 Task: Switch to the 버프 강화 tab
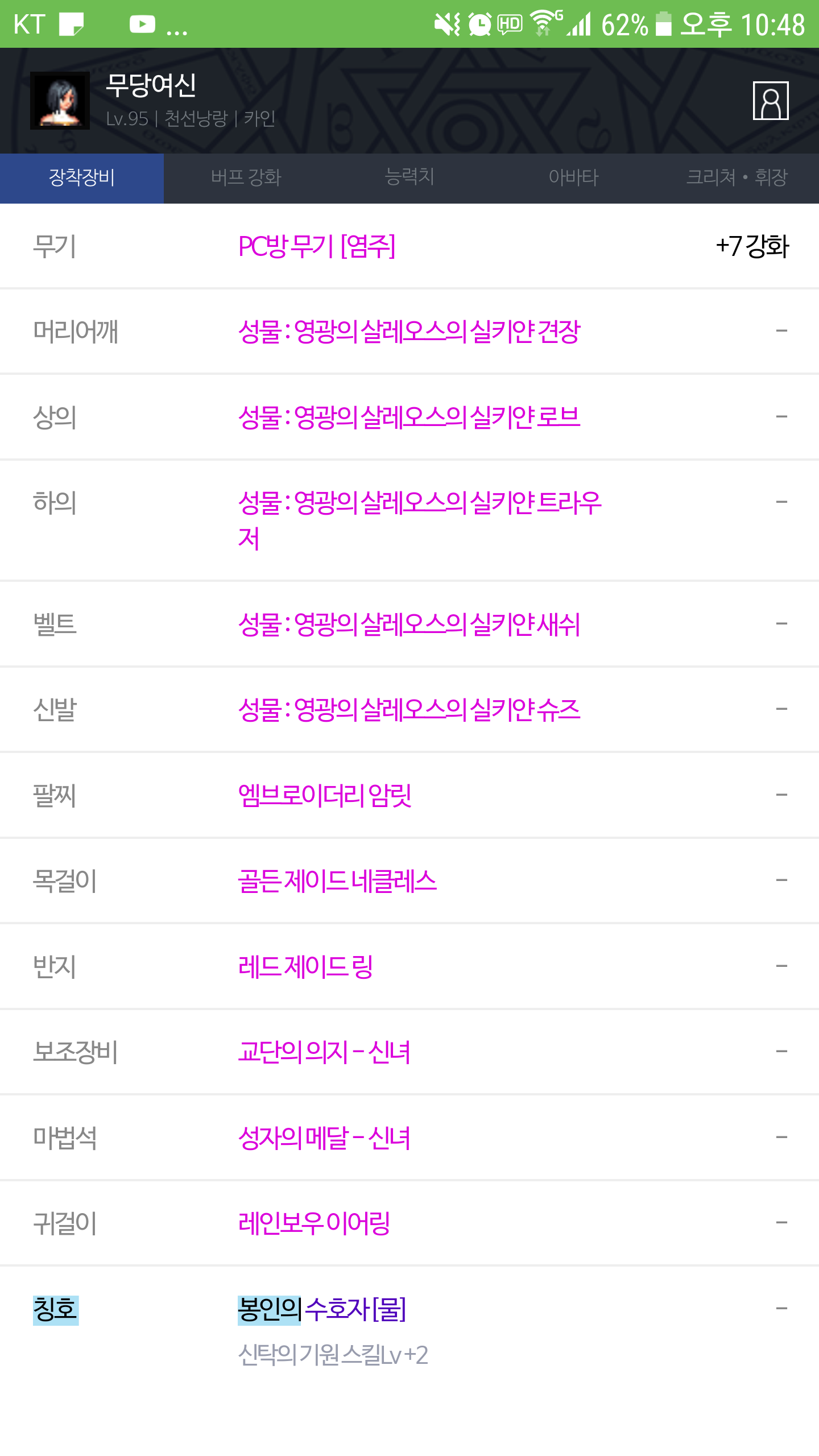pyautogui.click(x=246, y=178)
